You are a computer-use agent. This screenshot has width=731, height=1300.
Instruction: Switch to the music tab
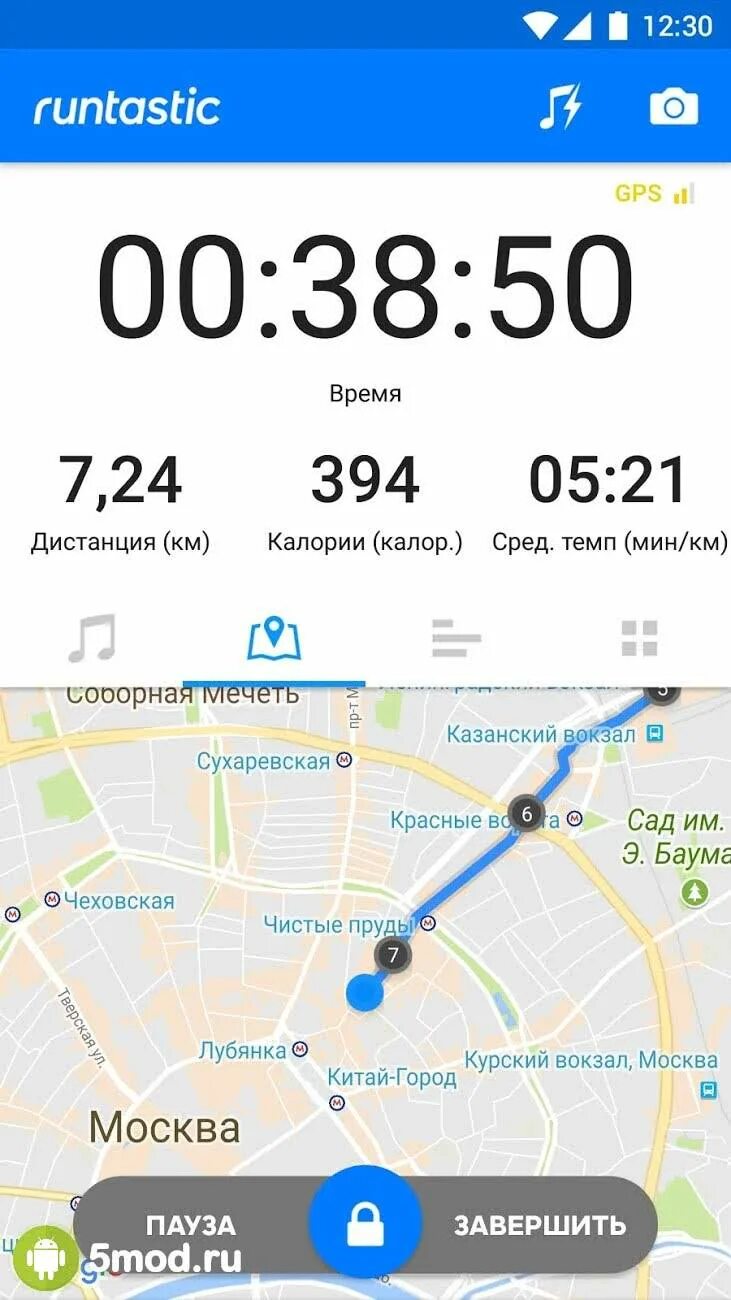coord(92,638)
